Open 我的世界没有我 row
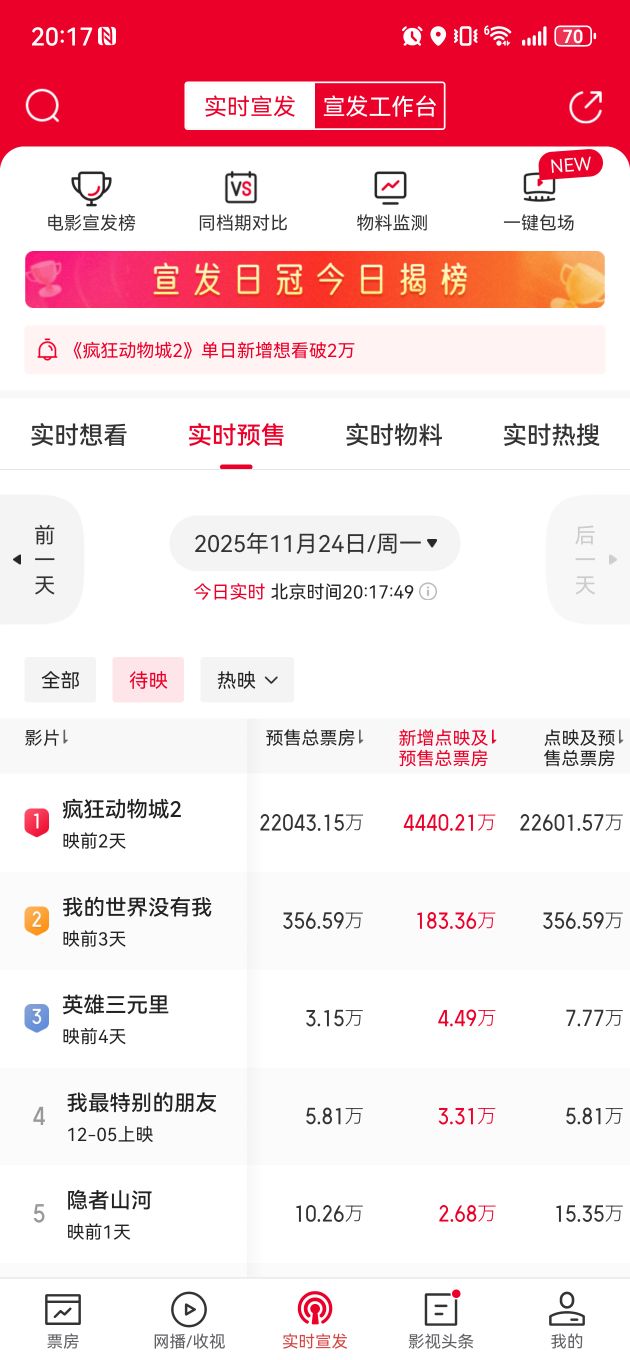This screenshot has height=1360, width=630. (137, 920)
